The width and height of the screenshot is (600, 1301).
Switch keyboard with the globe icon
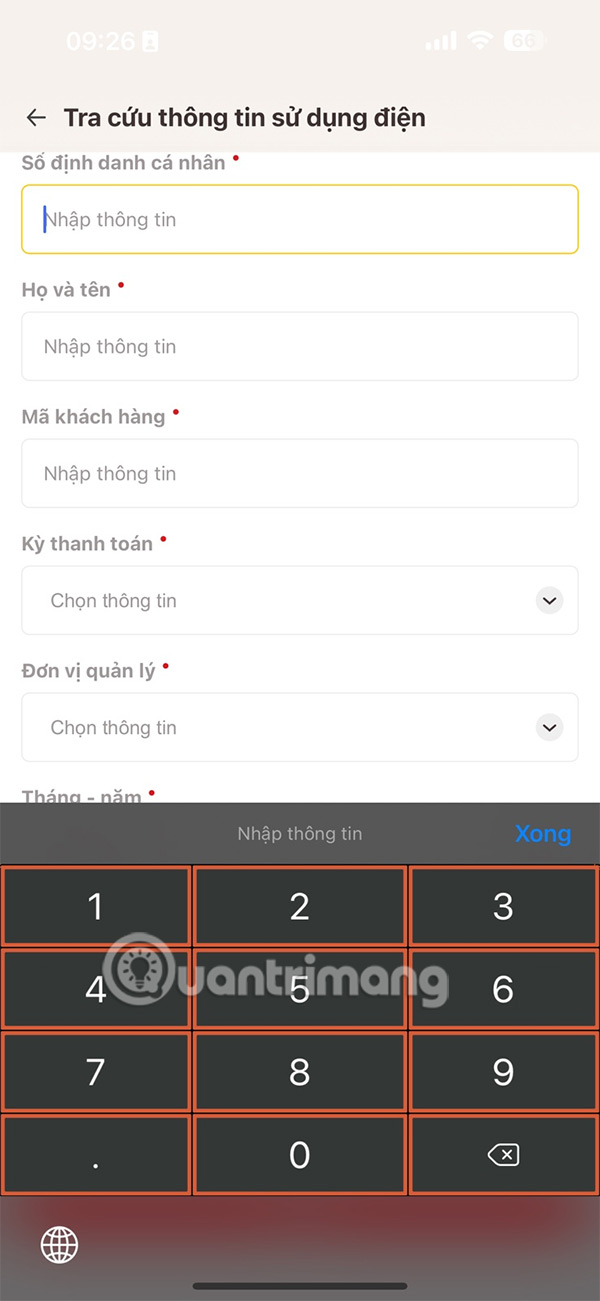59,1245
